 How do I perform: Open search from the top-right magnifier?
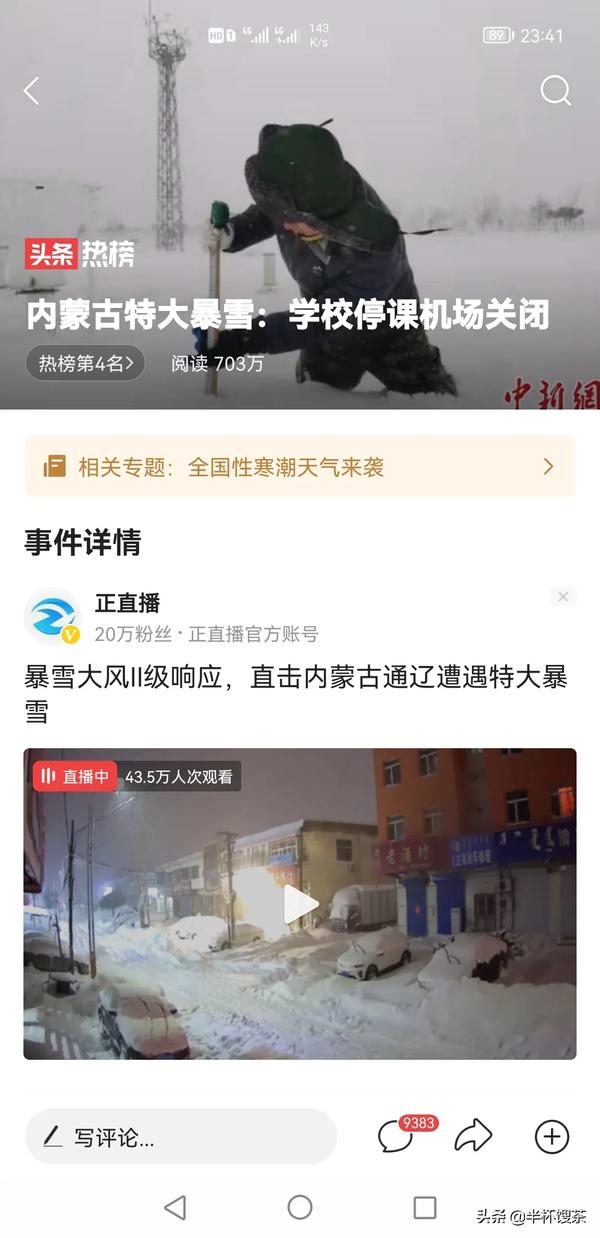(555, 91)
